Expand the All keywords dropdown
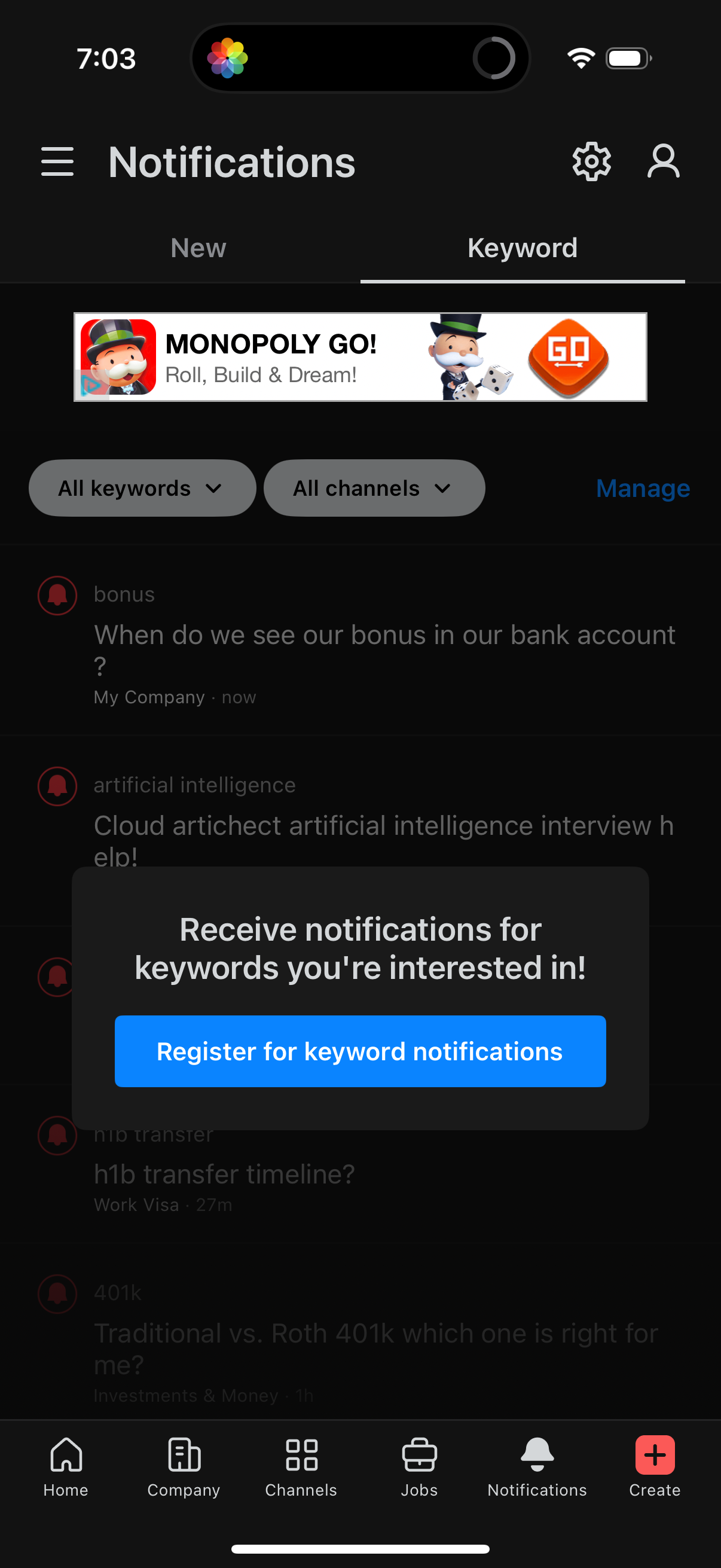Image resolution: width=721 pixels, height=1568 pixels. [x=142, y=487]
